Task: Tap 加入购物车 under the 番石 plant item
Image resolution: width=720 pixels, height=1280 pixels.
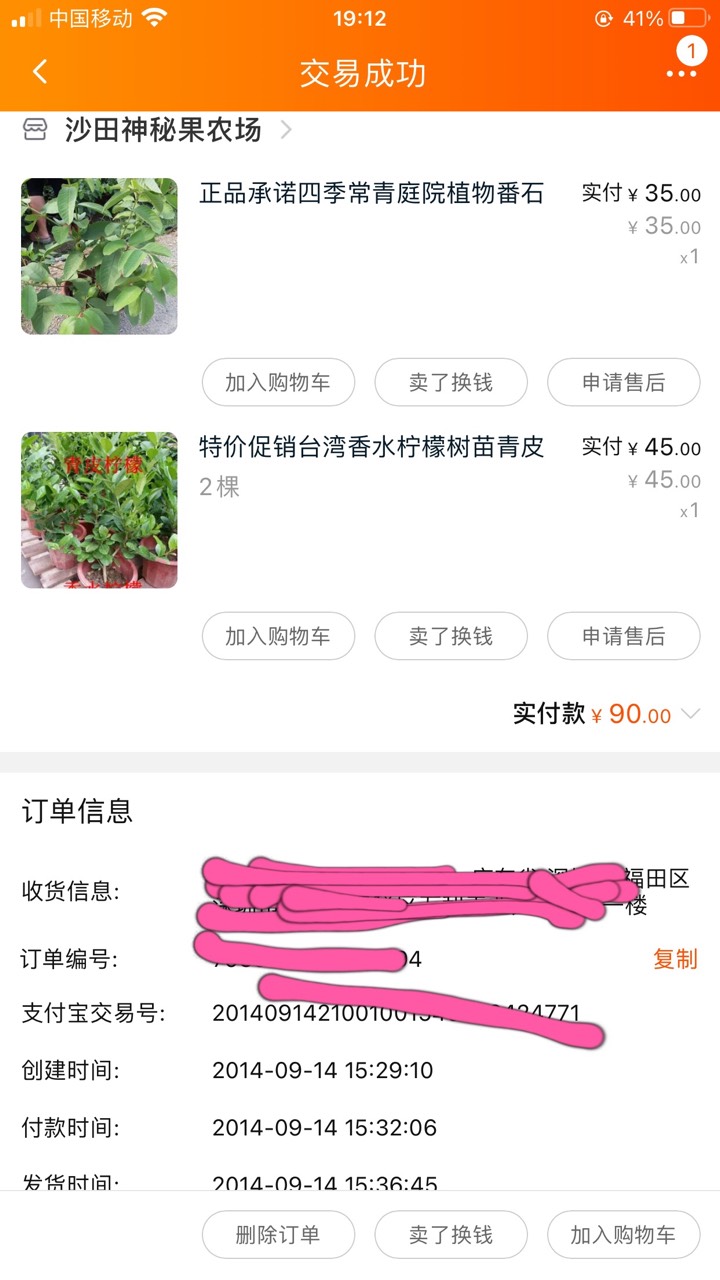Action: click(278, 382)
